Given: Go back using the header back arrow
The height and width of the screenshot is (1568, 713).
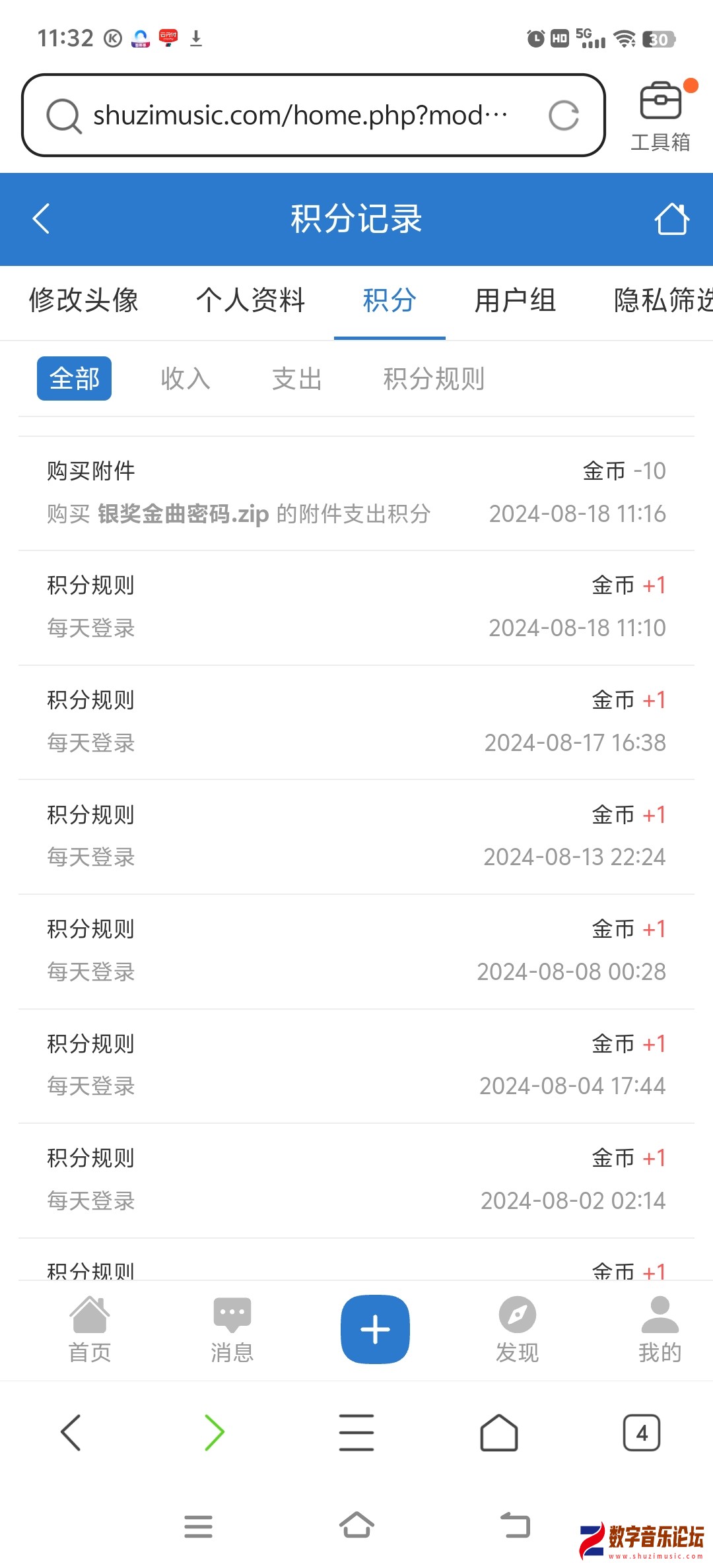Looking at the screenshot, I should tap(42, 220).
